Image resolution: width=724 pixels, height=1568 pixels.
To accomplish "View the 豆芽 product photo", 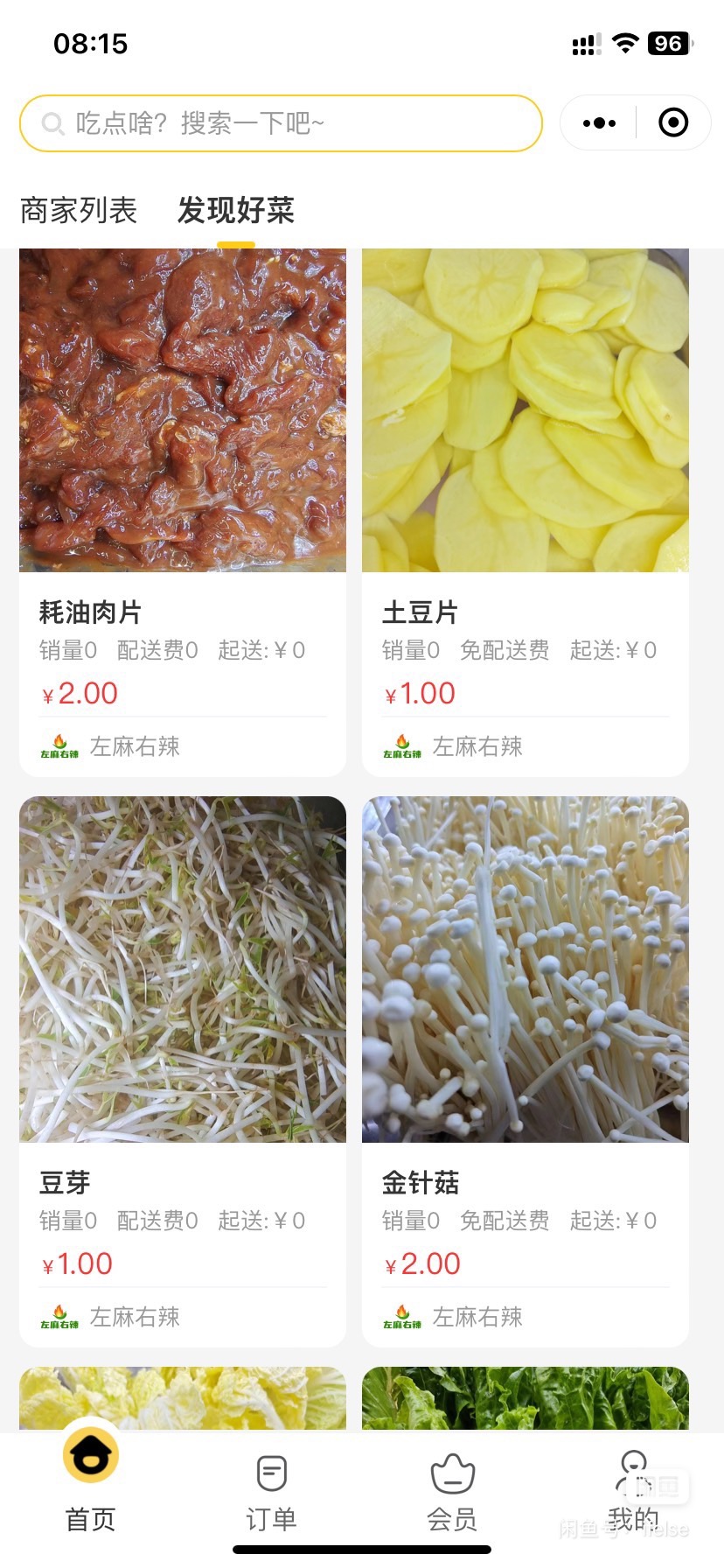I will [x=182, y=969].
